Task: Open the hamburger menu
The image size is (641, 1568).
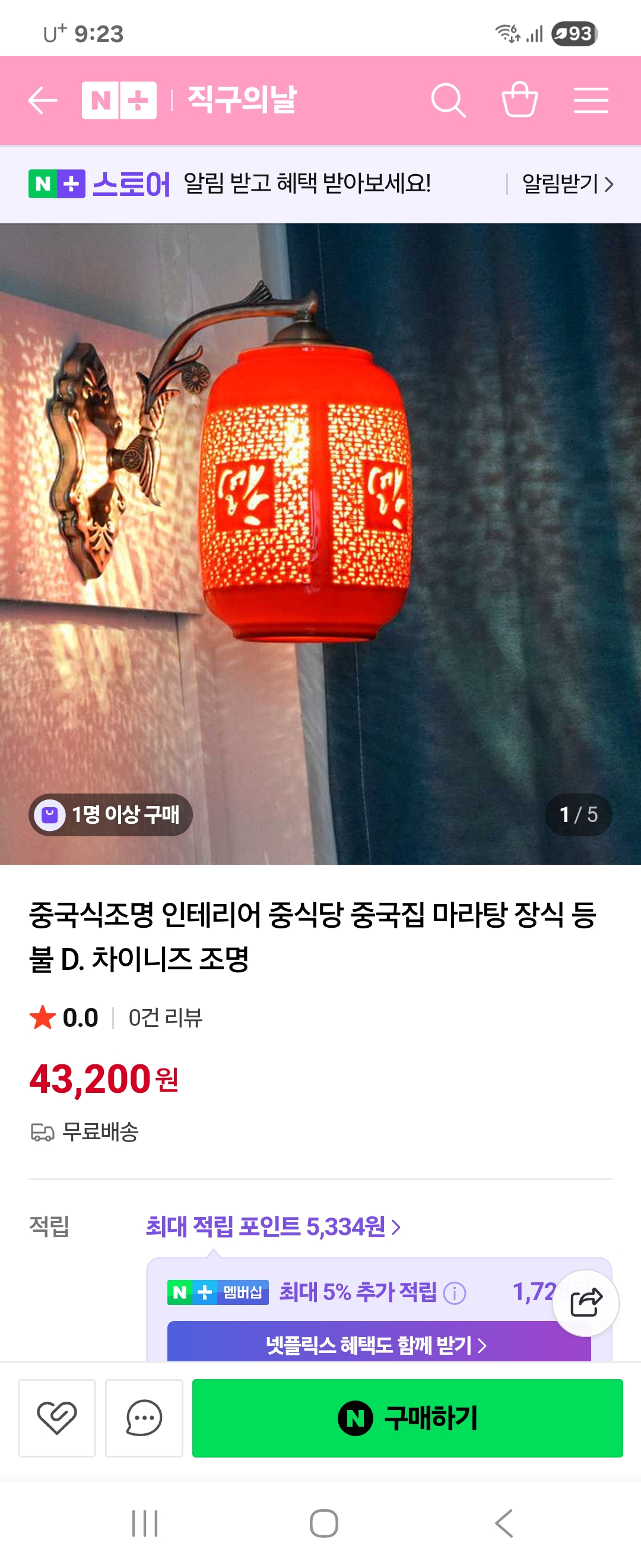Action: 591,100
